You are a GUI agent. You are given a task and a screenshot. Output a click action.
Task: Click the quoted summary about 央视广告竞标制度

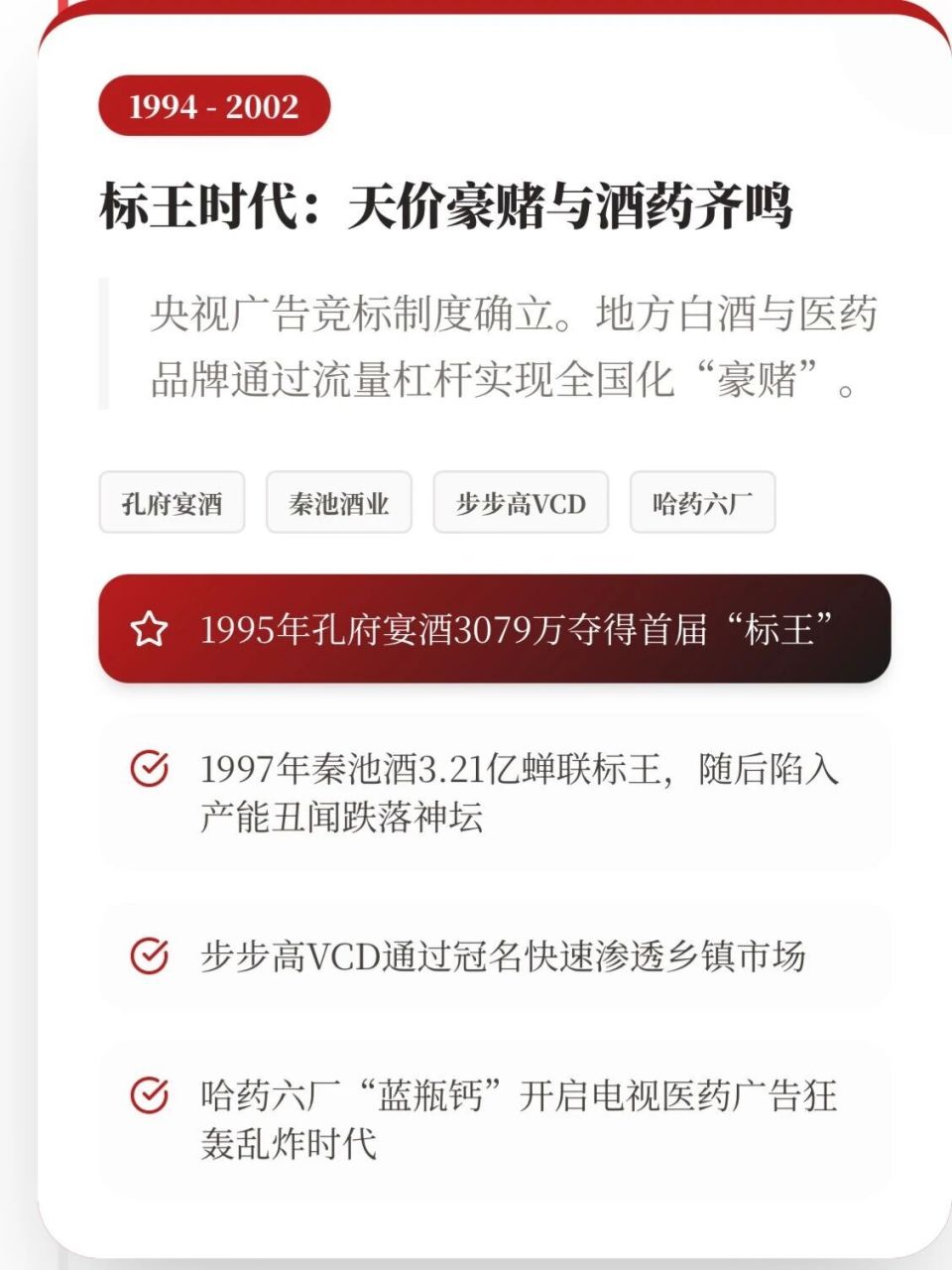coord(516,347)
